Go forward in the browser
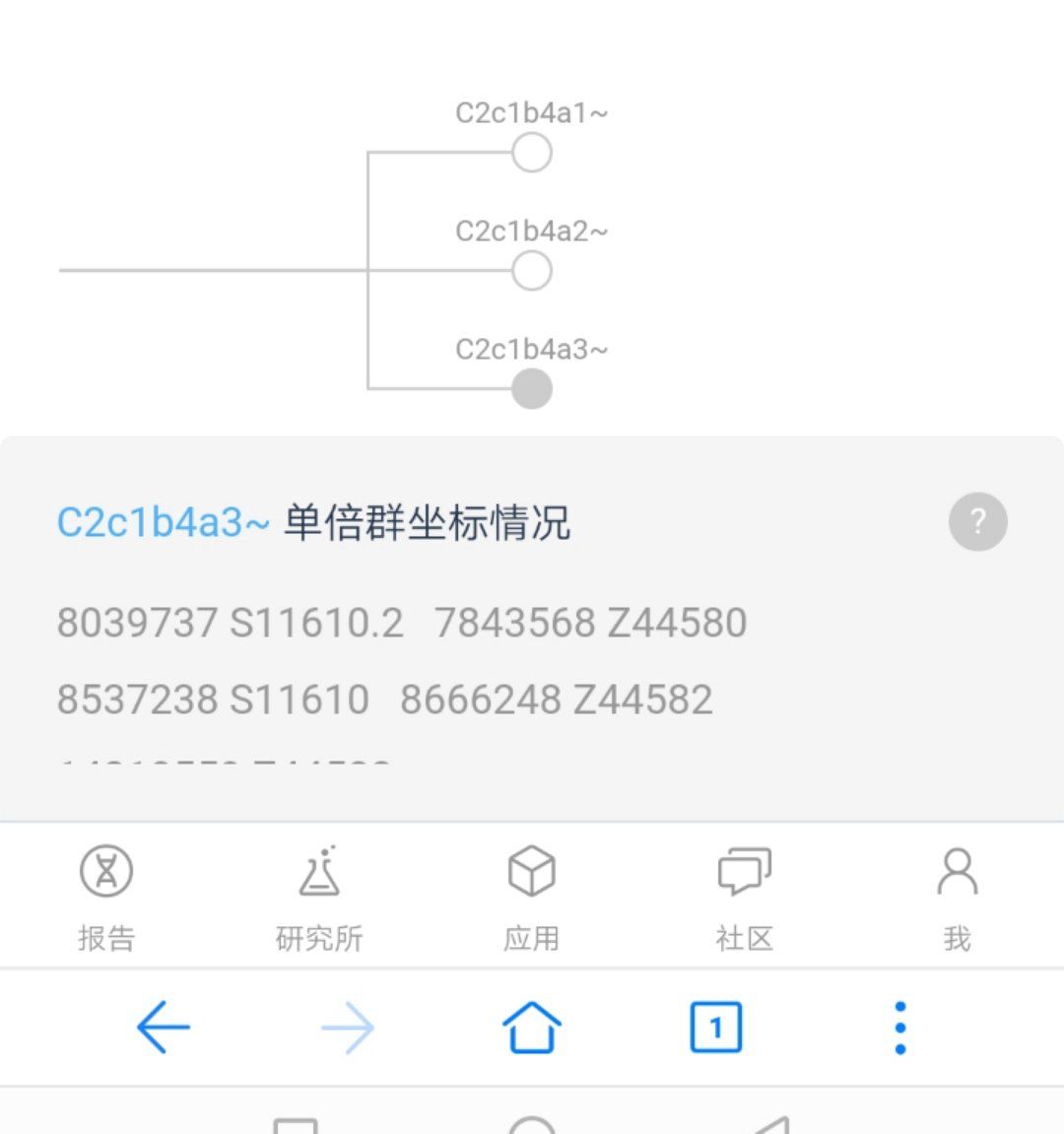The height and width of the screenshot is (1134, 1064). click(348, 1028)
